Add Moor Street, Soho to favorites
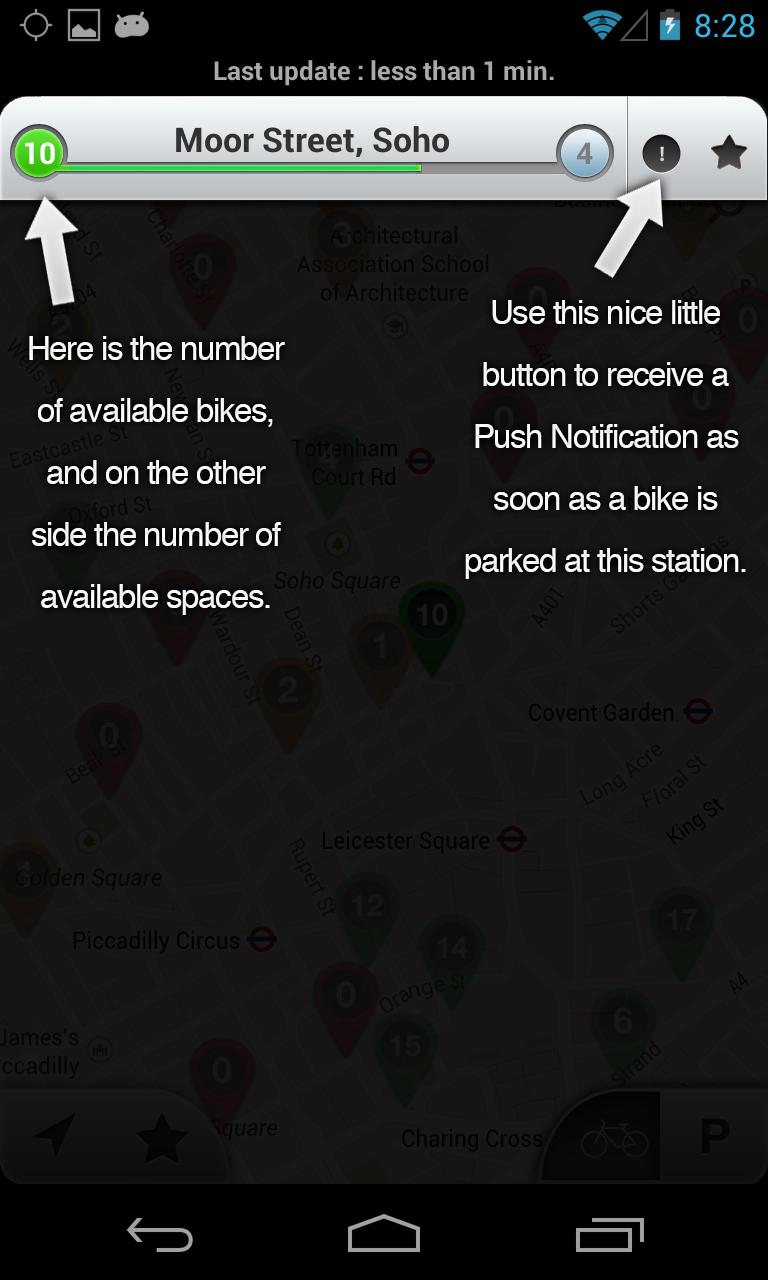The width and height of the screenshot is (768, 1280). [728, 154]
